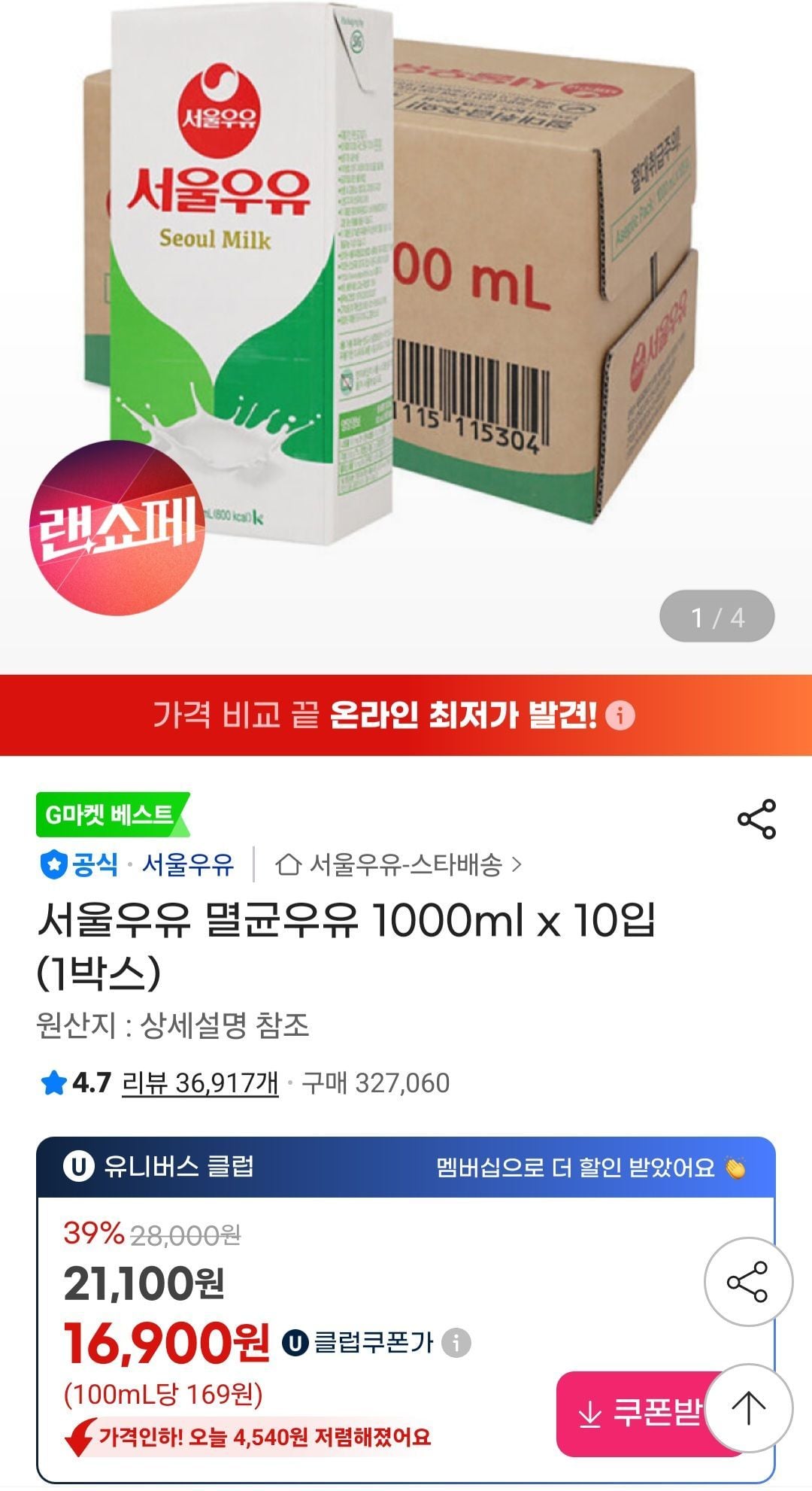812x1491 pixels.
Task: Tap the info icon on the lowest price banner
Action: pyautogui.click(x=620, y=715)
